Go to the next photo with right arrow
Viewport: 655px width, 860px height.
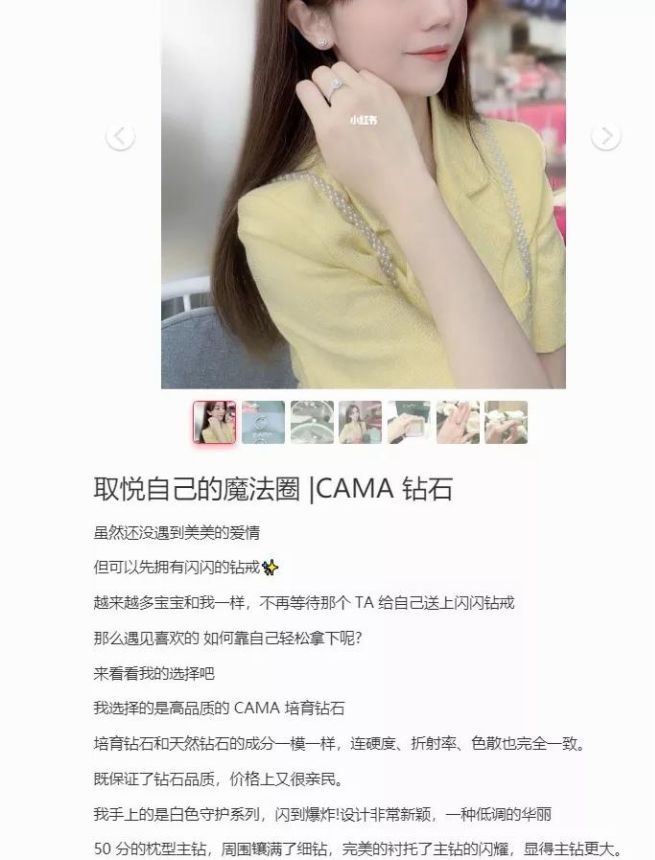click(x=605, y=137)
